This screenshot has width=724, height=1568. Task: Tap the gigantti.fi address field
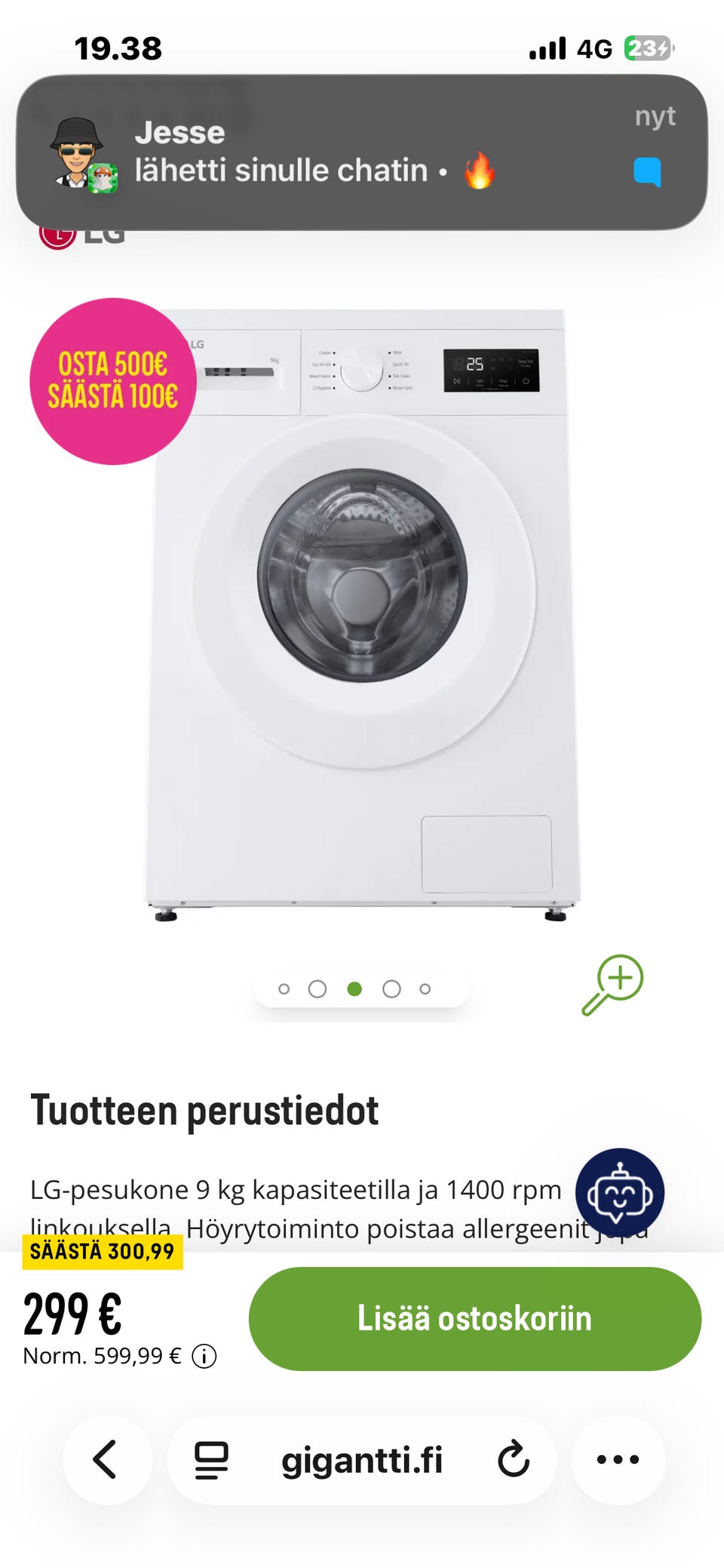(362, 1459)
